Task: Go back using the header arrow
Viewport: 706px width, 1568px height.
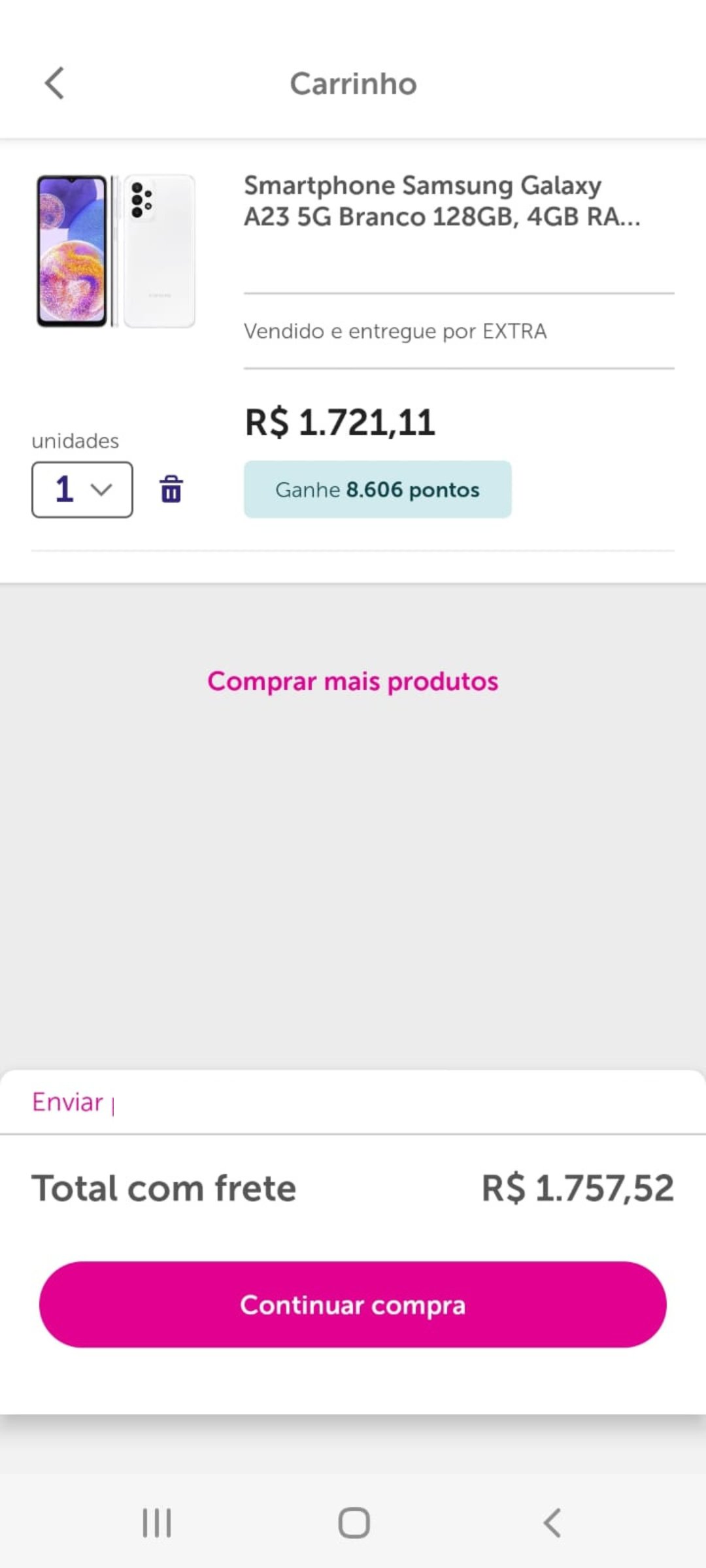Action: (55, 83)
